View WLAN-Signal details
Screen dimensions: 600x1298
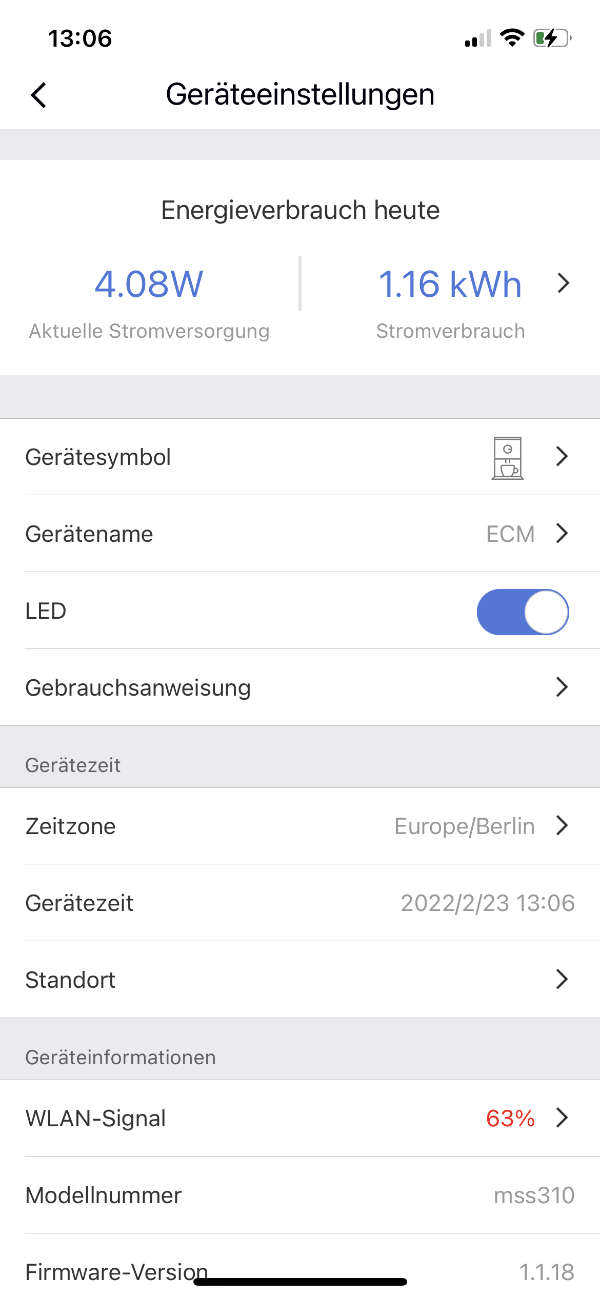pos(300,1118)
